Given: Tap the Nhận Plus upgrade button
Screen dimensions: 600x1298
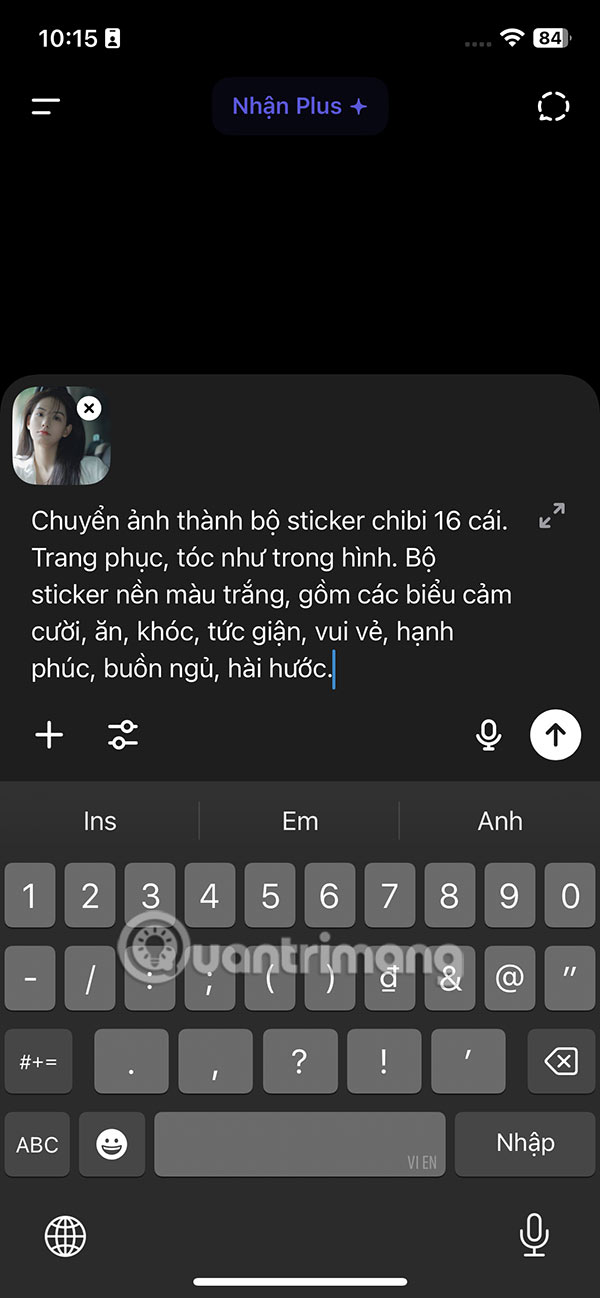Looking at the screenshot, I should [x=299, y=106].
